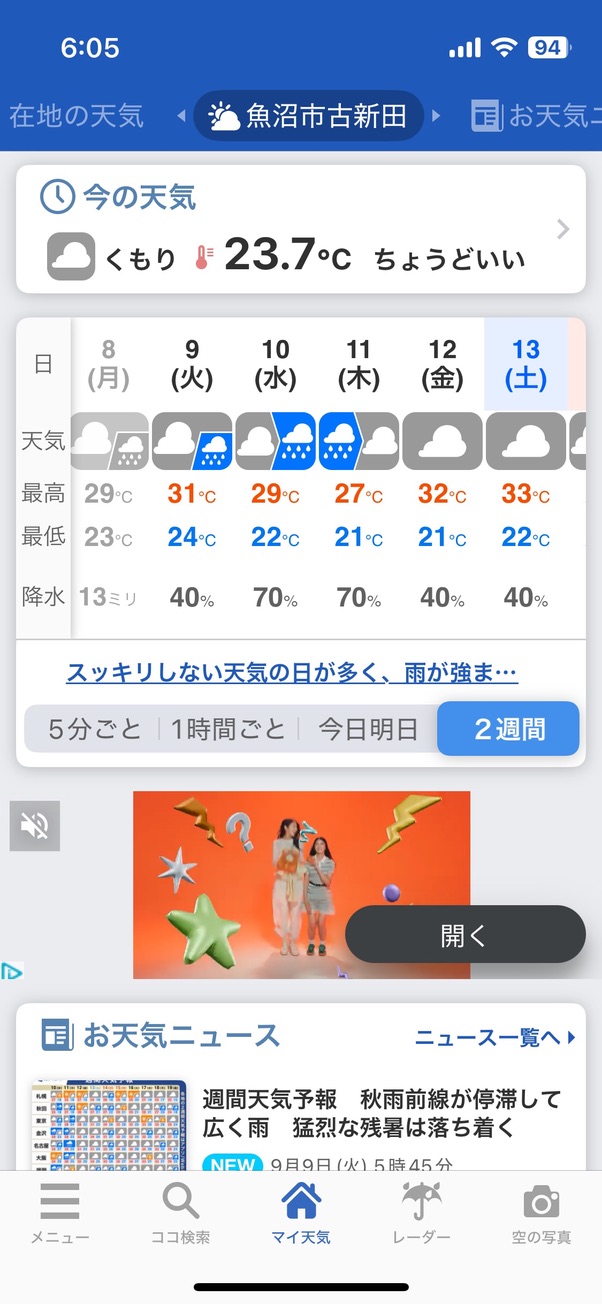Switch to the 現在地の天気 top tab
Image resolution: width=602 pixels, height=1304 pixels.
click(x=75, y=116)
